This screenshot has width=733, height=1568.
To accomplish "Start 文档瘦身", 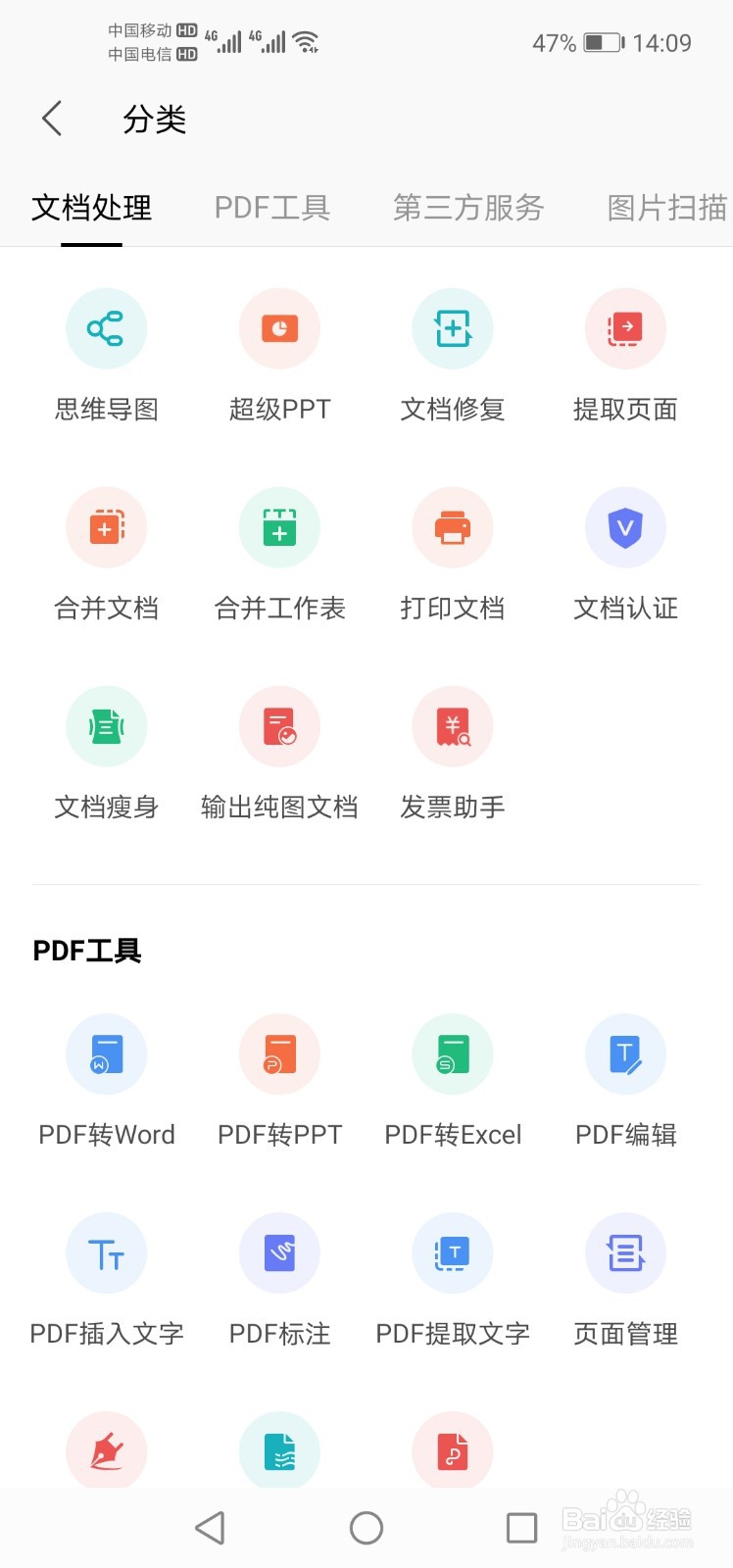I will coord(106,727).
